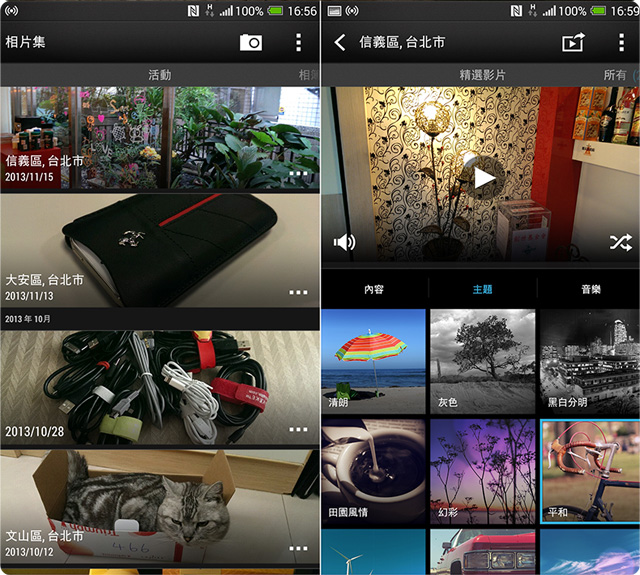The height and width of the screenshot is (575, 640).
Task: Go back from the 信義區, 台北市 page
Action: tap(340, 42)
